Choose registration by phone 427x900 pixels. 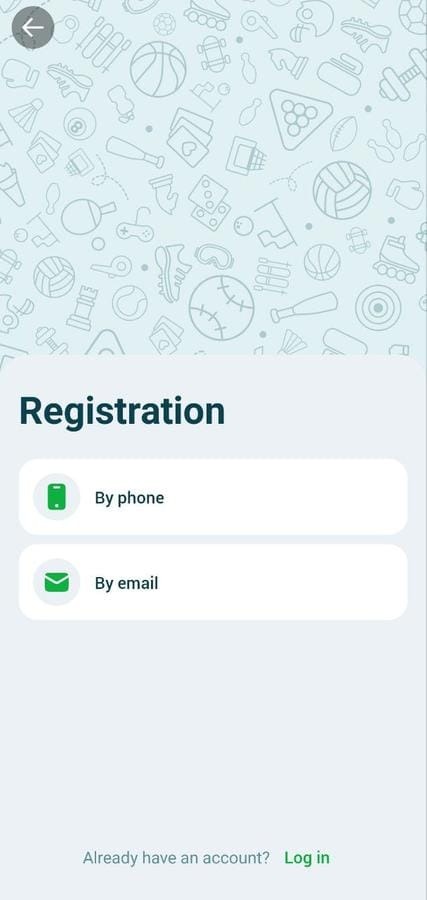(213, 497)
